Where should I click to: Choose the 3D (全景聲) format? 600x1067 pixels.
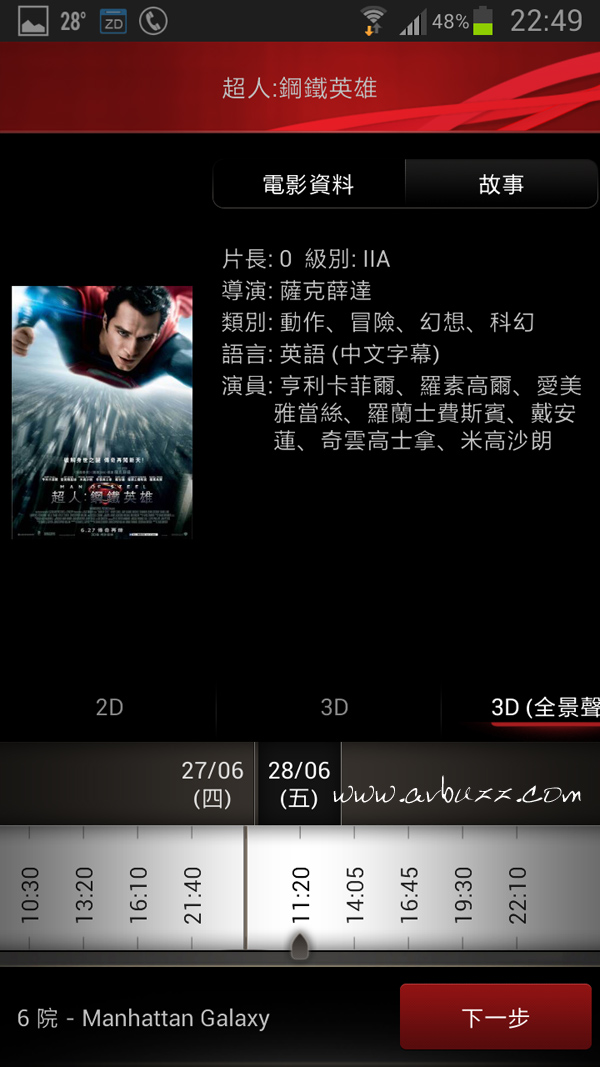tap(540, 707)
